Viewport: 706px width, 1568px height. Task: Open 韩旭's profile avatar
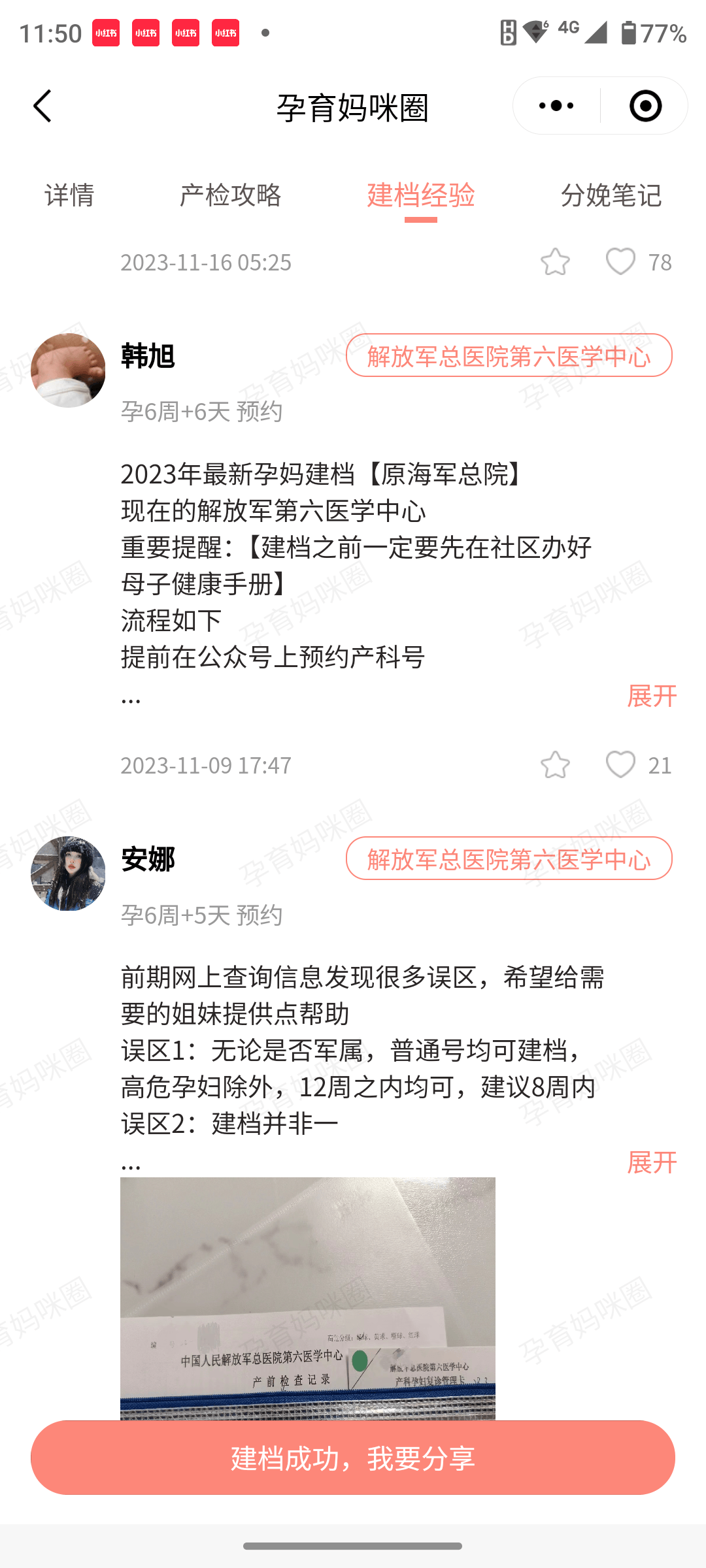pos(68,370)
